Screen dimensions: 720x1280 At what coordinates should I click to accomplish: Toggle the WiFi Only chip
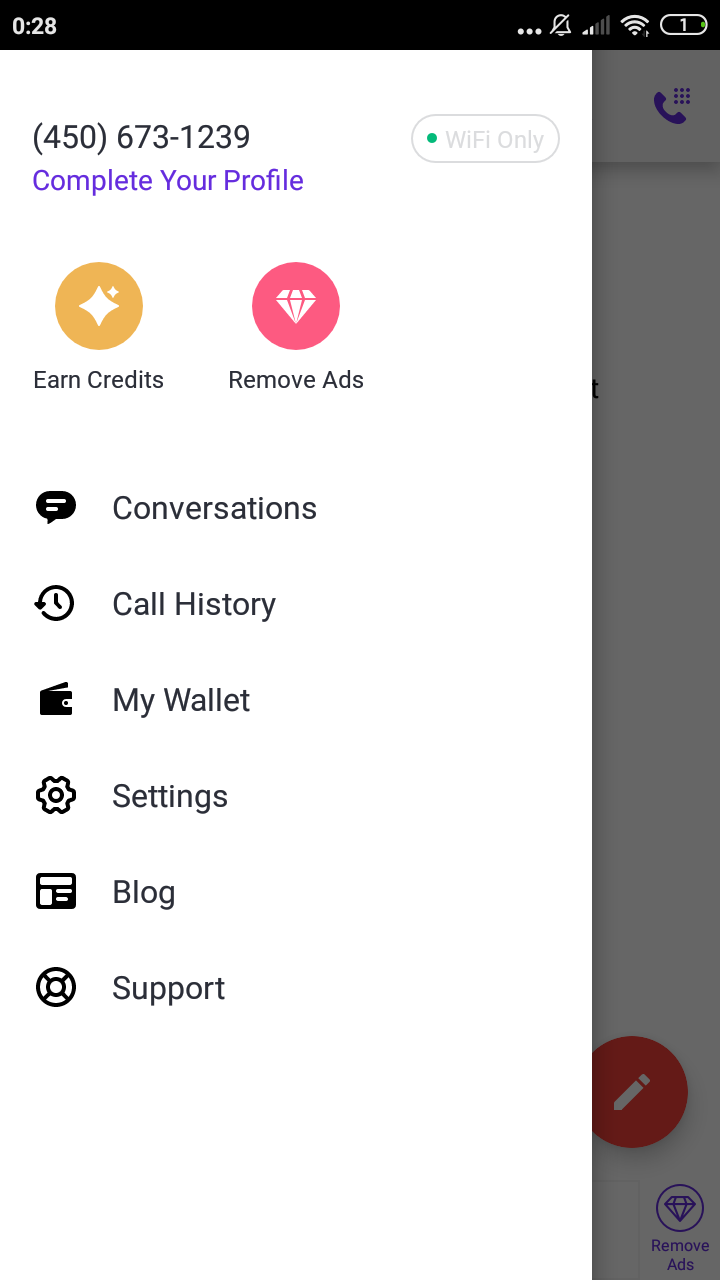tap(485, 139)
